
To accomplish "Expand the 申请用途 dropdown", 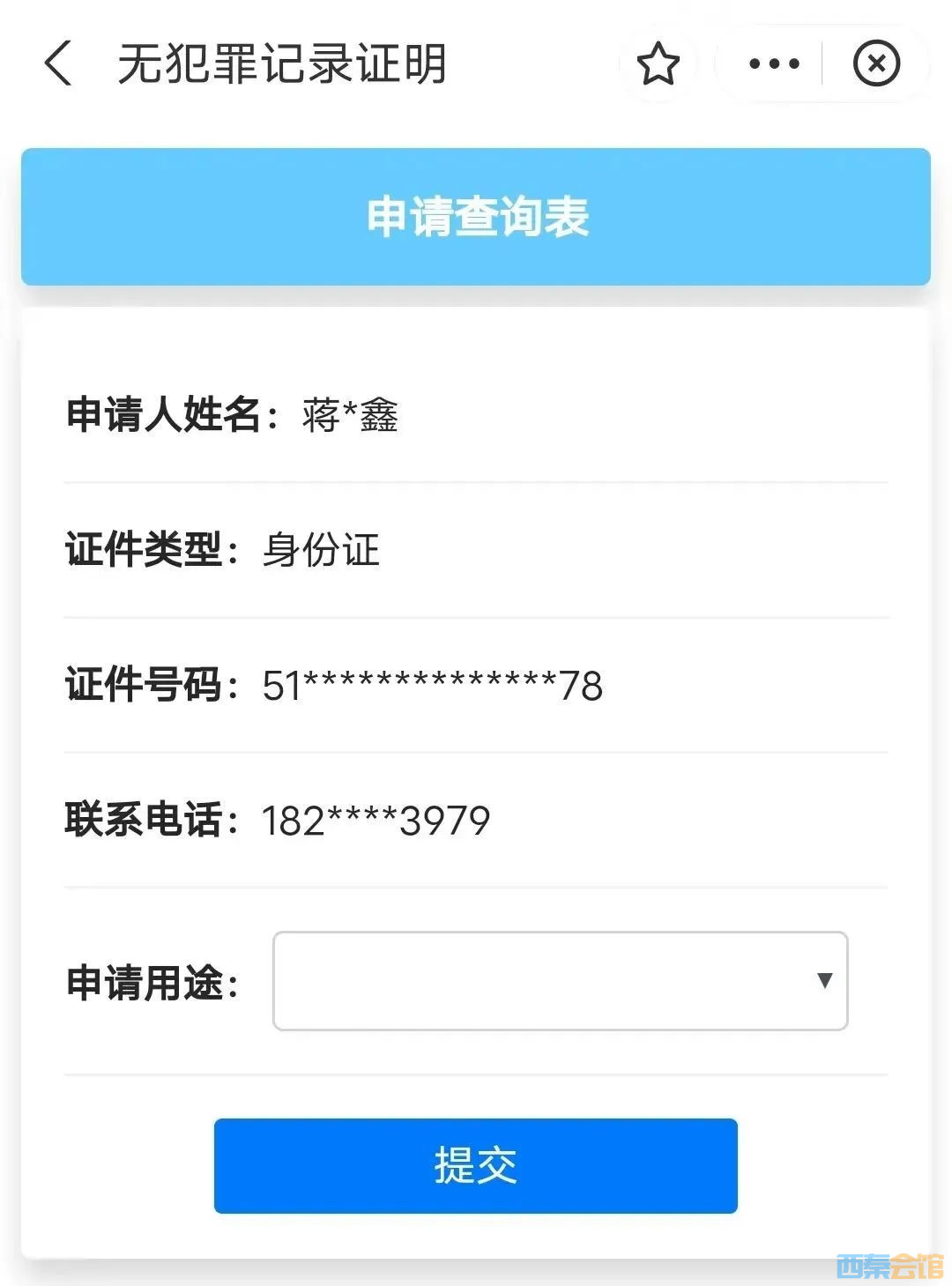I will coord(560,981).
